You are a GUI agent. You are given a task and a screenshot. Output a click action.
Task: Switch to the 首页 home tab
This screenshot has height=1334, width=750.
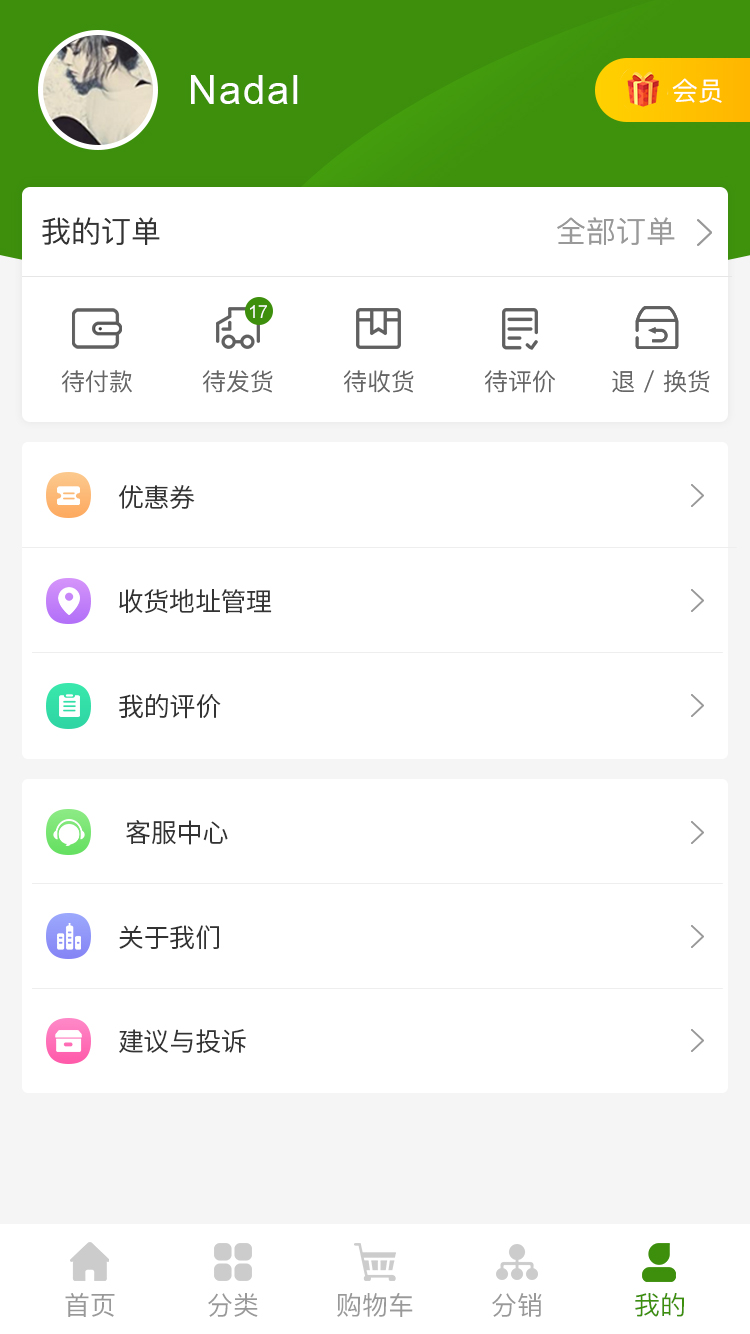coord(90,1280)
